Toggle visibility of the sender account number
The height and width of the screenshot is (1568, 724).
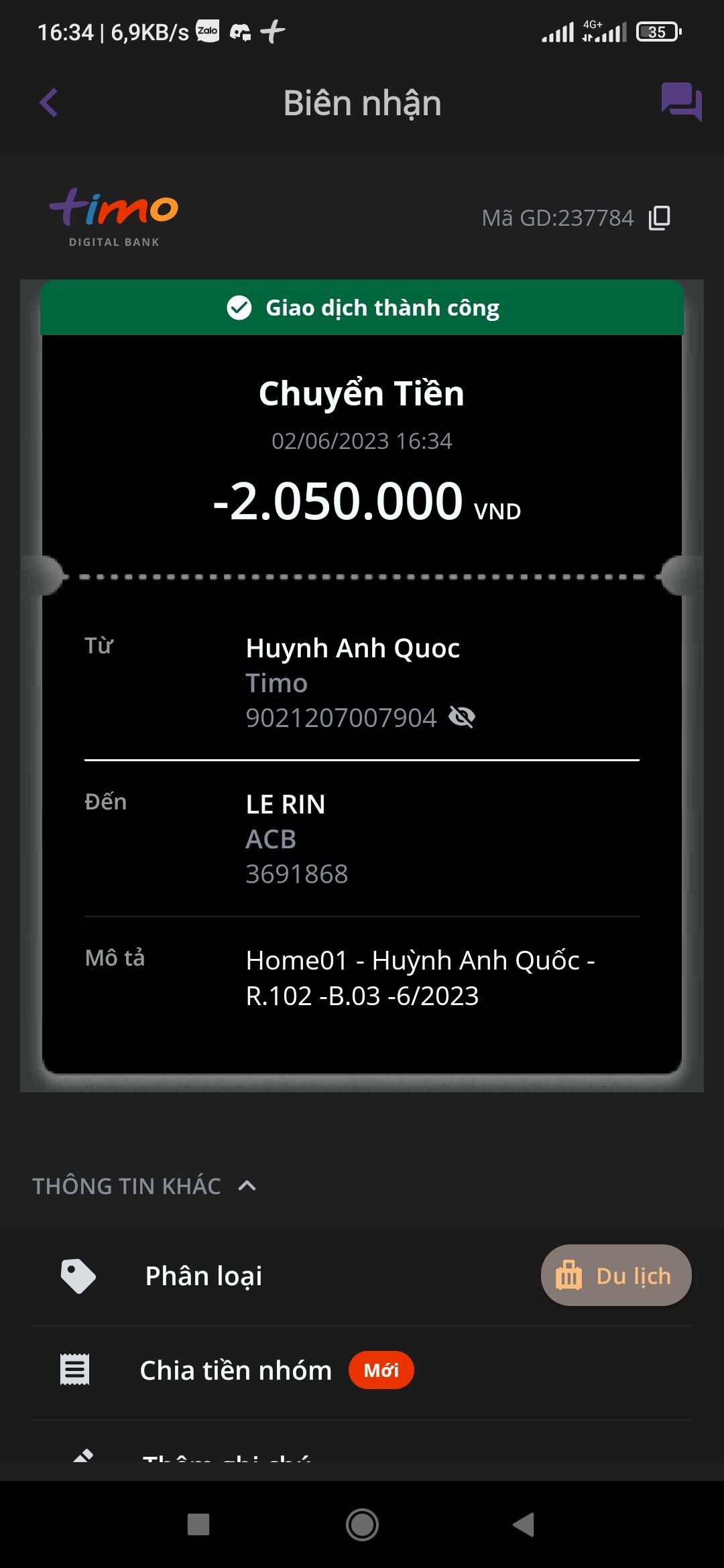462,717
